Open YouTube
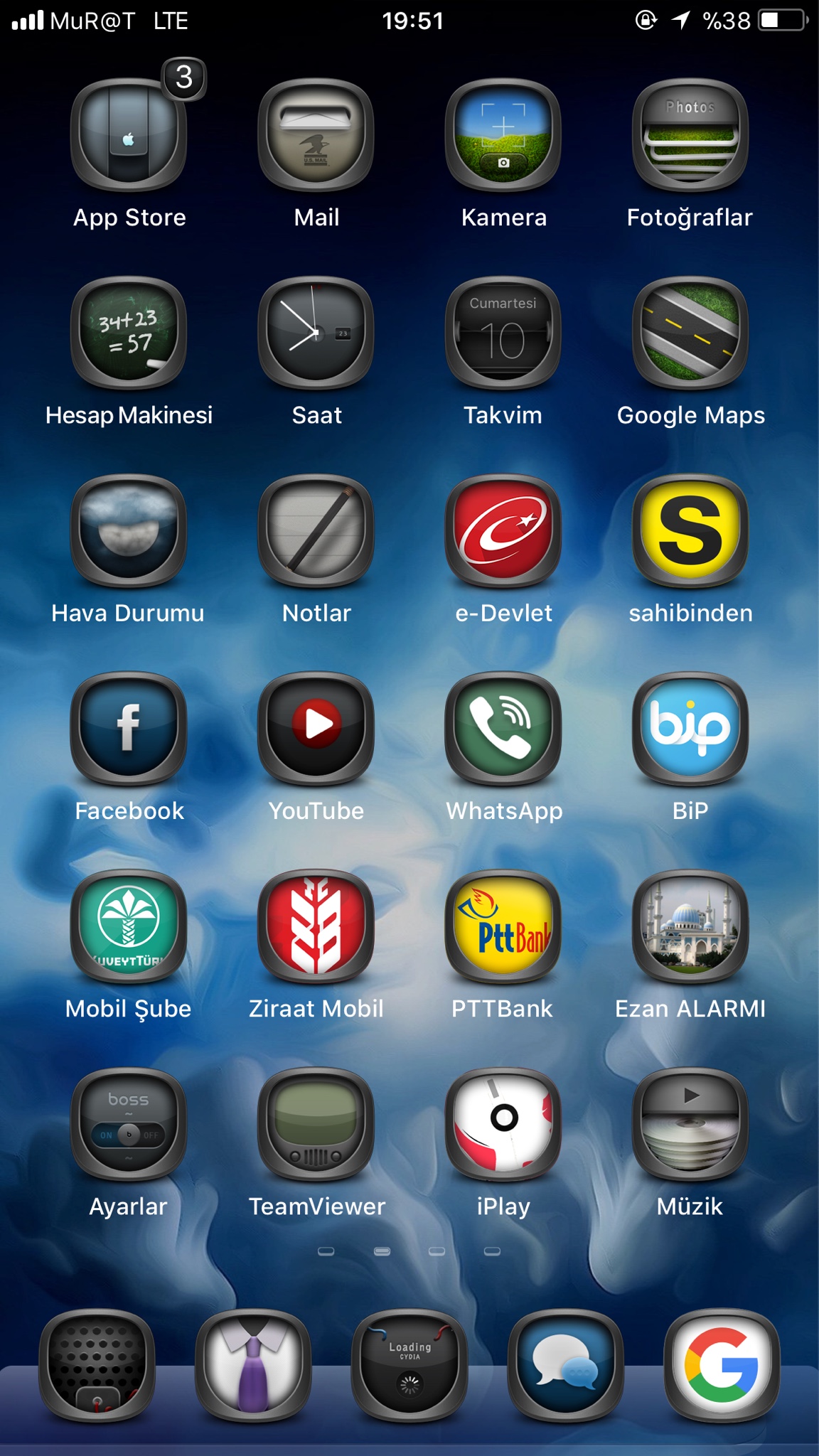Image resolution: width=819 pixels, height=1456 pixels. pos(316,728)
